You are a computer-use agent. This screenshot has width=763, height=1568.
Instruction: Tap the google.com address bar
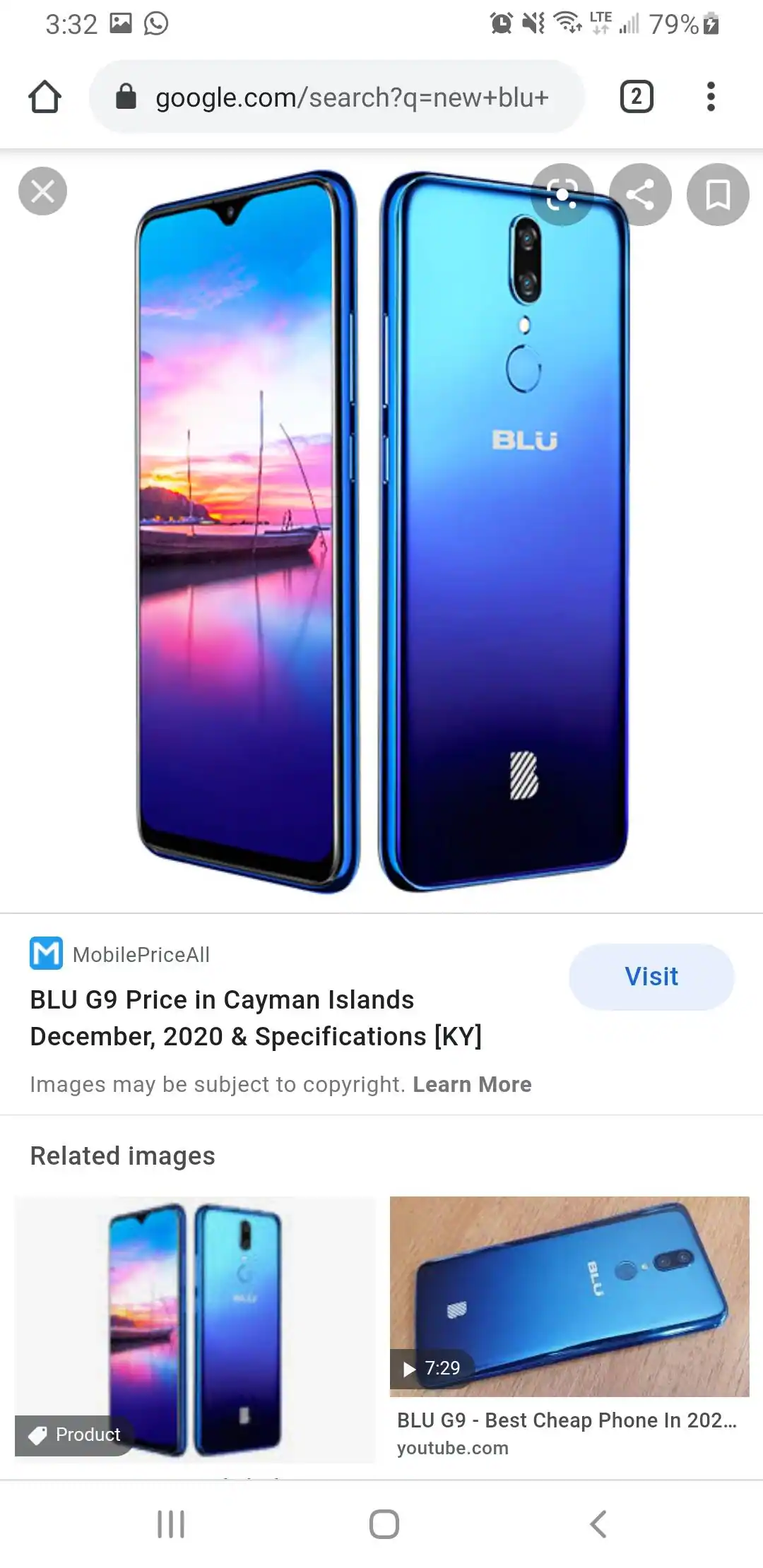click(x=351, y=97)
